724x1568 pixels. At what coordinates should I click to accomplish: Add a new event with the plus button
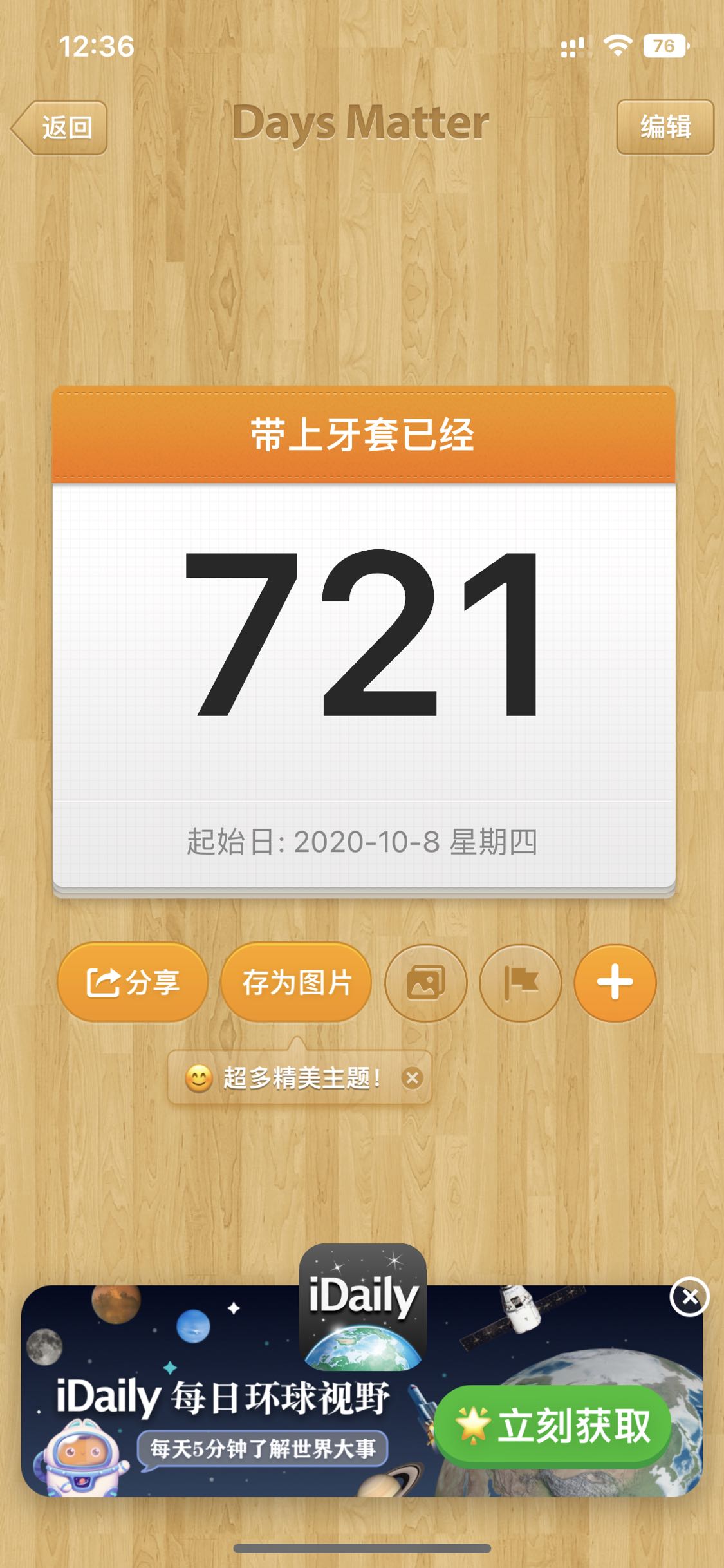pyautogui.click(x=615, y=983)
